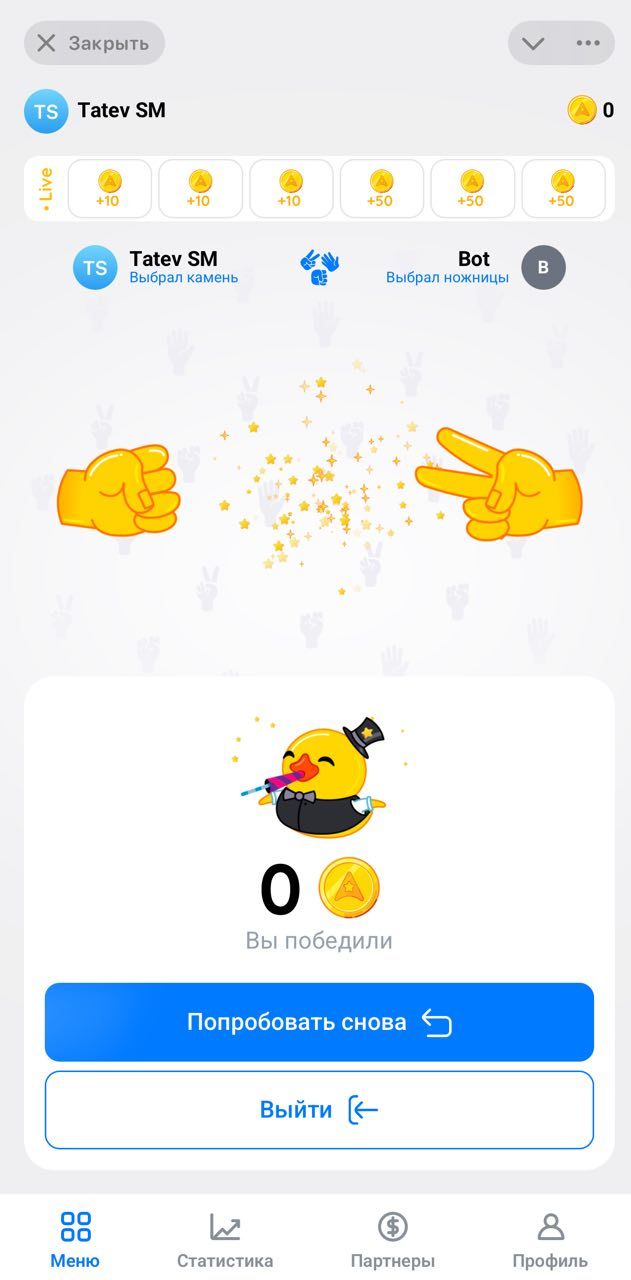631x1280 pixels.
Task: Open the Статистика tab
Action: tap(225, 1238)
